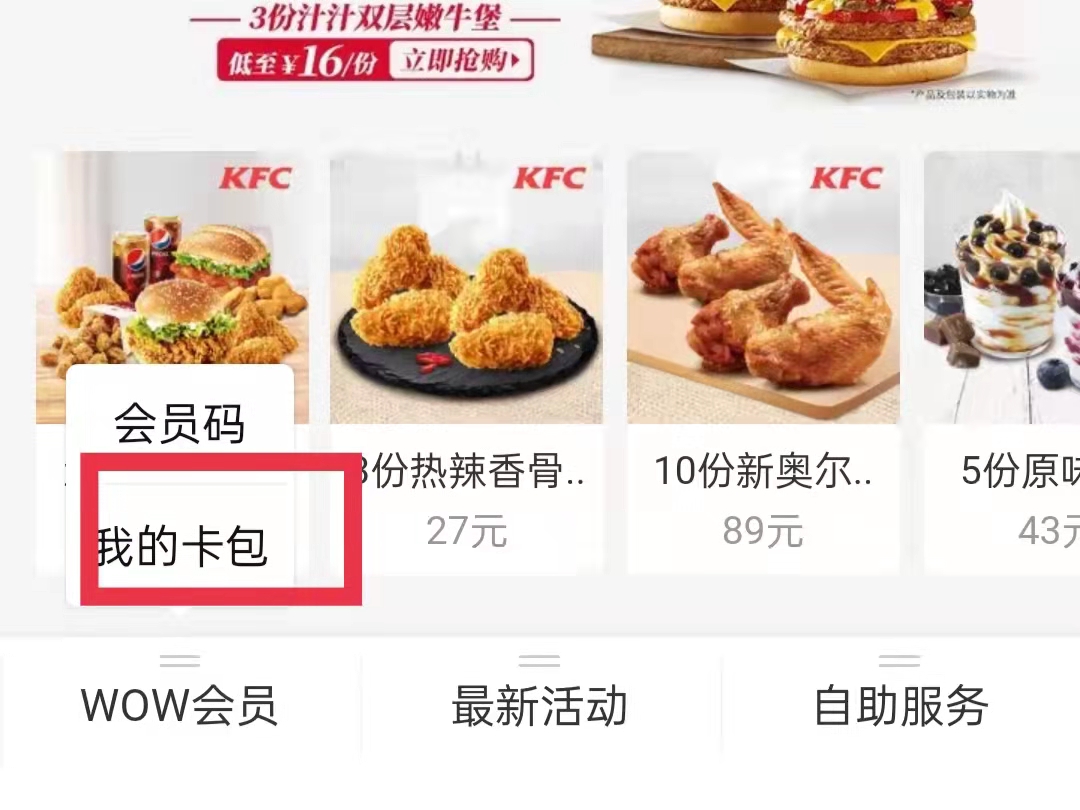Select 会员码 in the popup menu

click(180, 424)
